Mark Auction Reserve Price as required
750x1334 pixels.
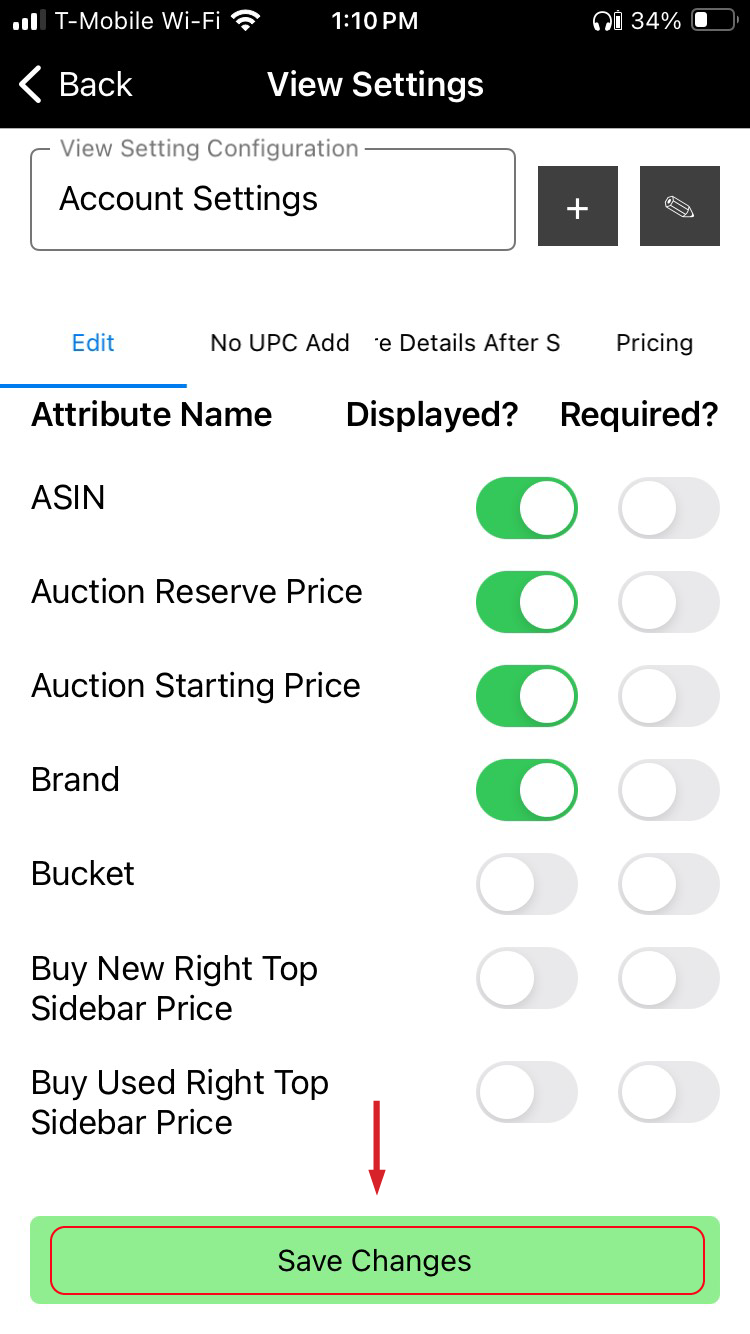tap(668, 603)
